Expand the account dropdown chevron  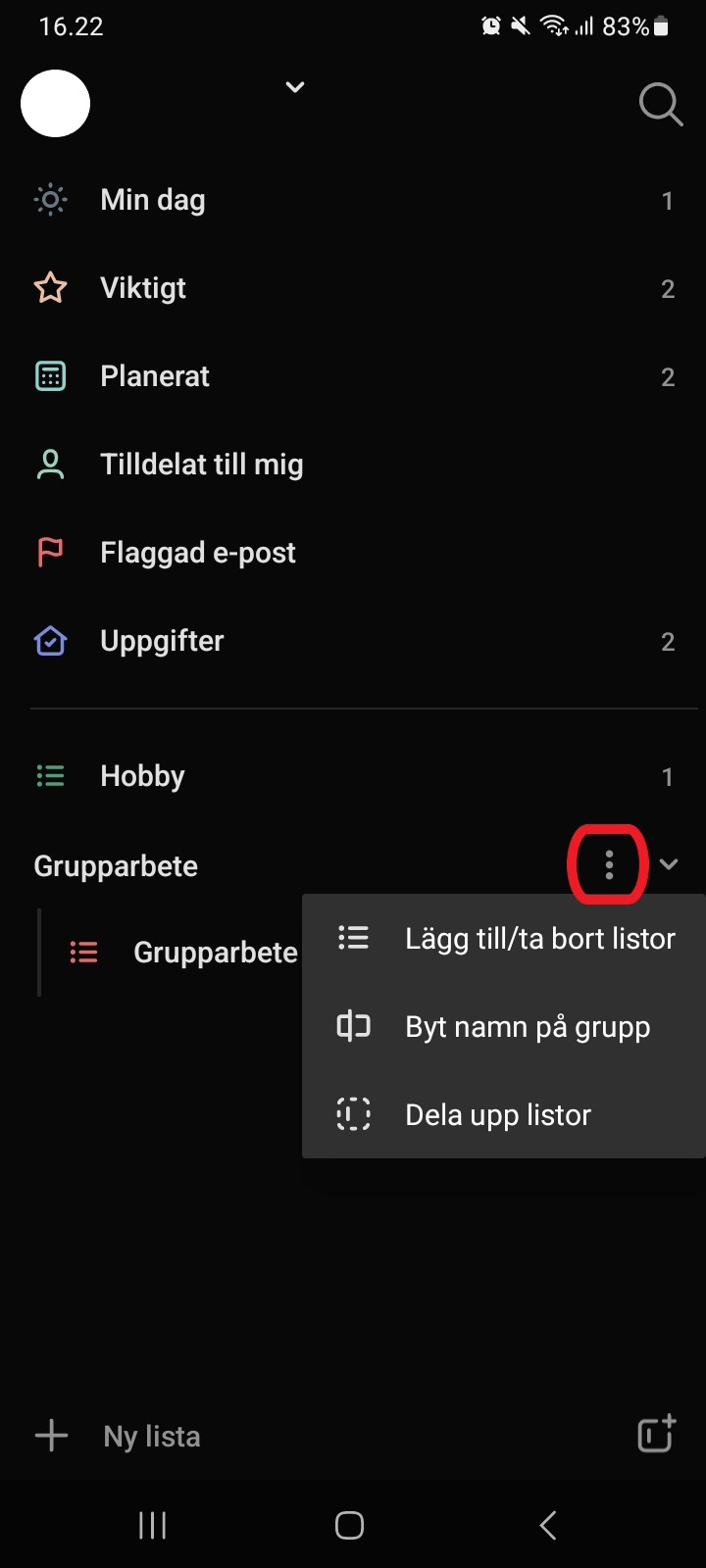[x=294, y=87]
